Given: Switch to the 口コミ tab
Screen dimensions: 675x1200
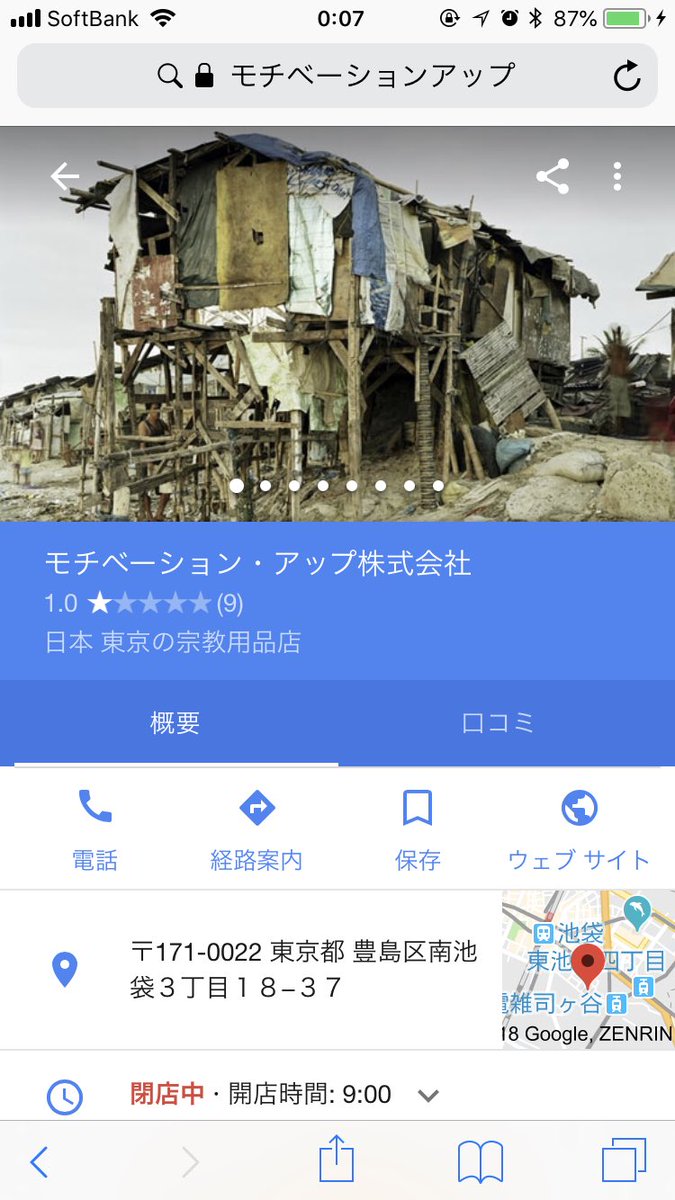Looking at the screenshot, I should click(497, 724).
